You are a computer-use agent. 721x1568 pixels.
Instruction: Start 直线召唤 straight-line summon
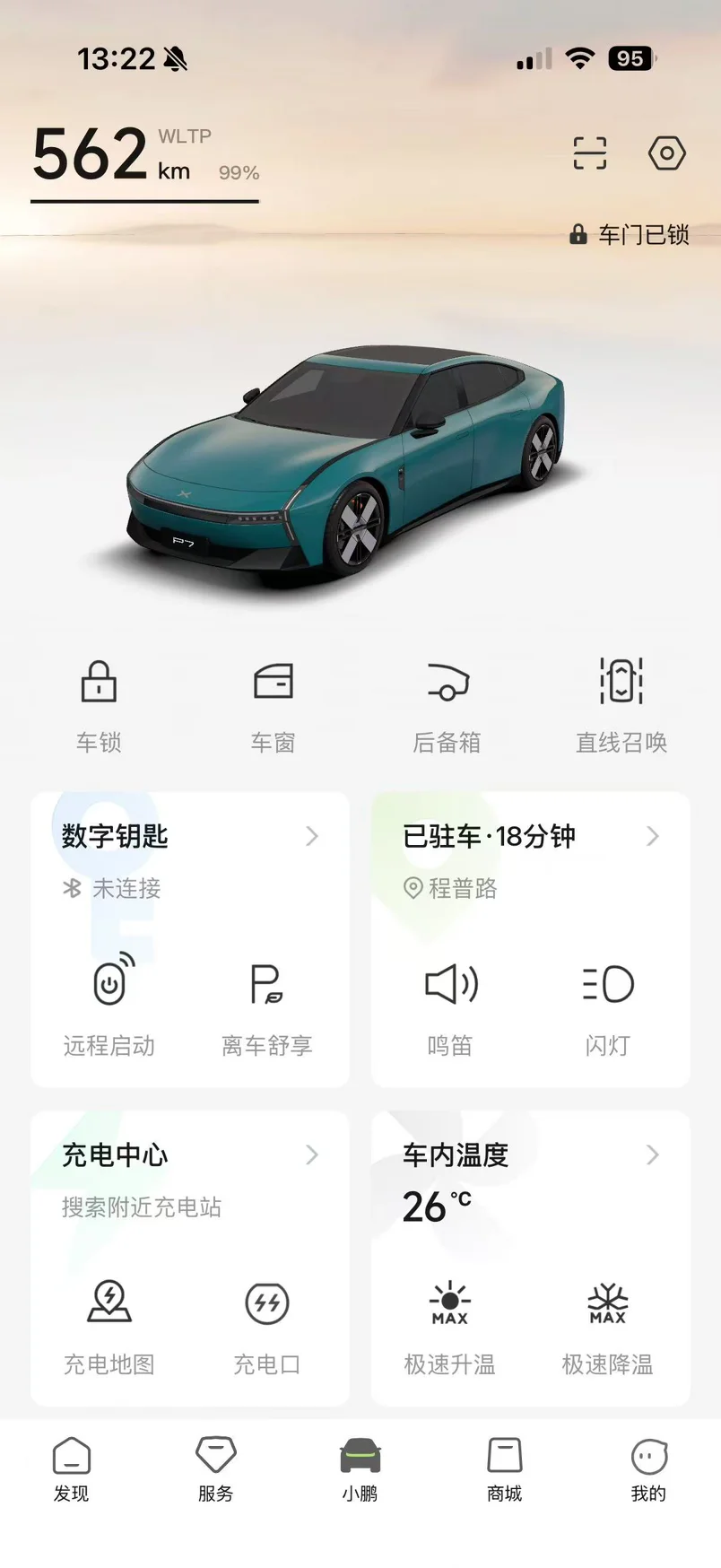click(x=621, y=702)
